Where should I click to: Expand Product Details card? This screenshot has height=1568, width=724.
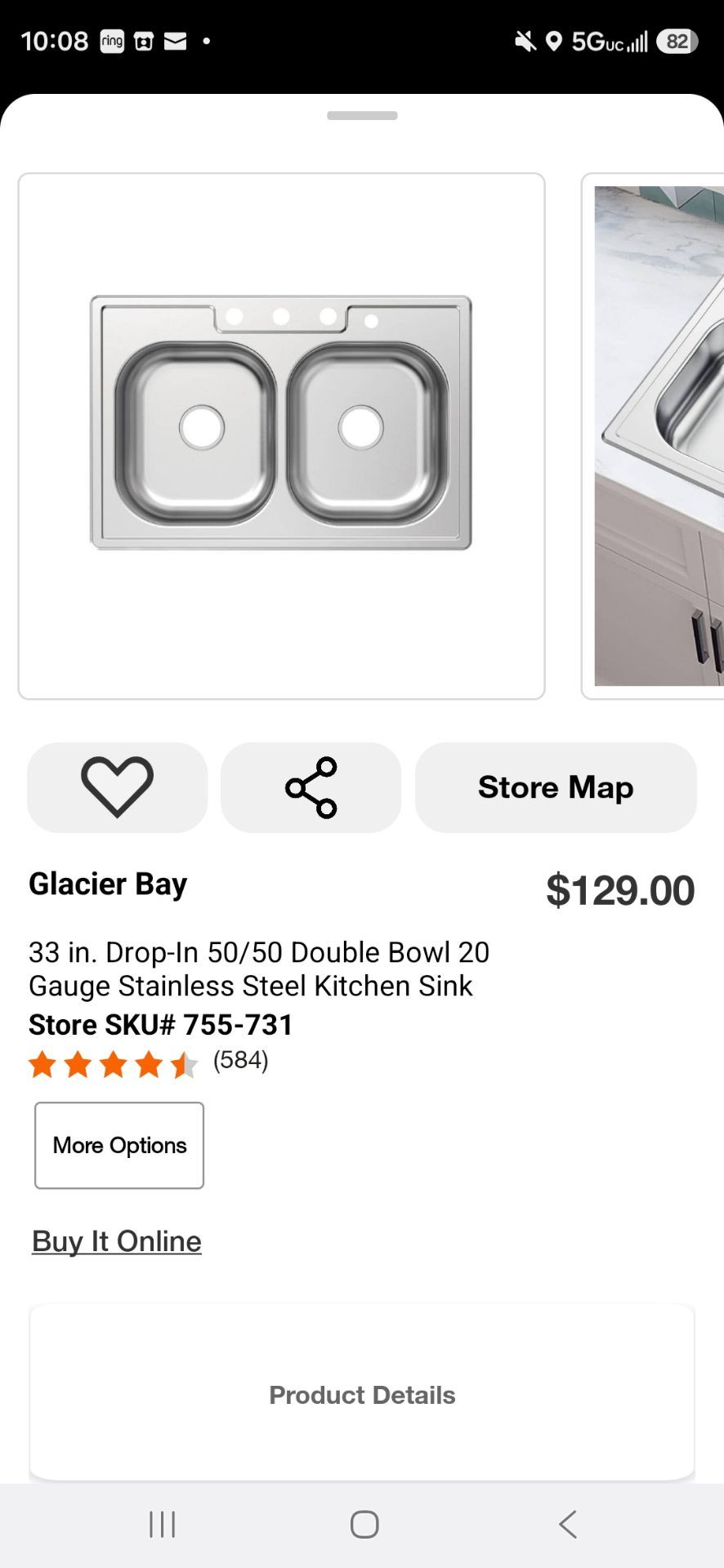[362, 1393]
